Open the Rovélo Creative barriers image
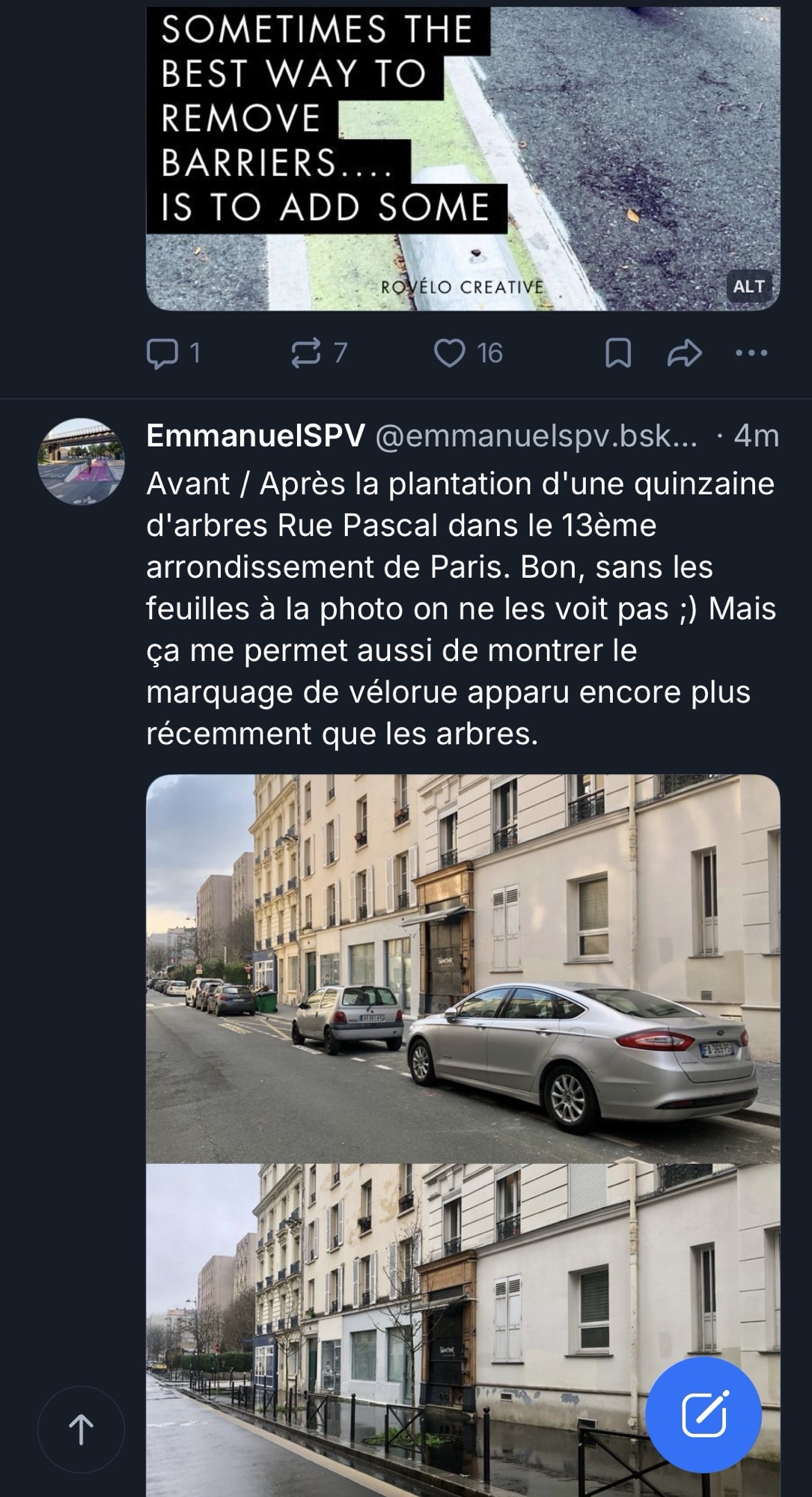This screenshot has width=812, height=1497. point(463,157)
